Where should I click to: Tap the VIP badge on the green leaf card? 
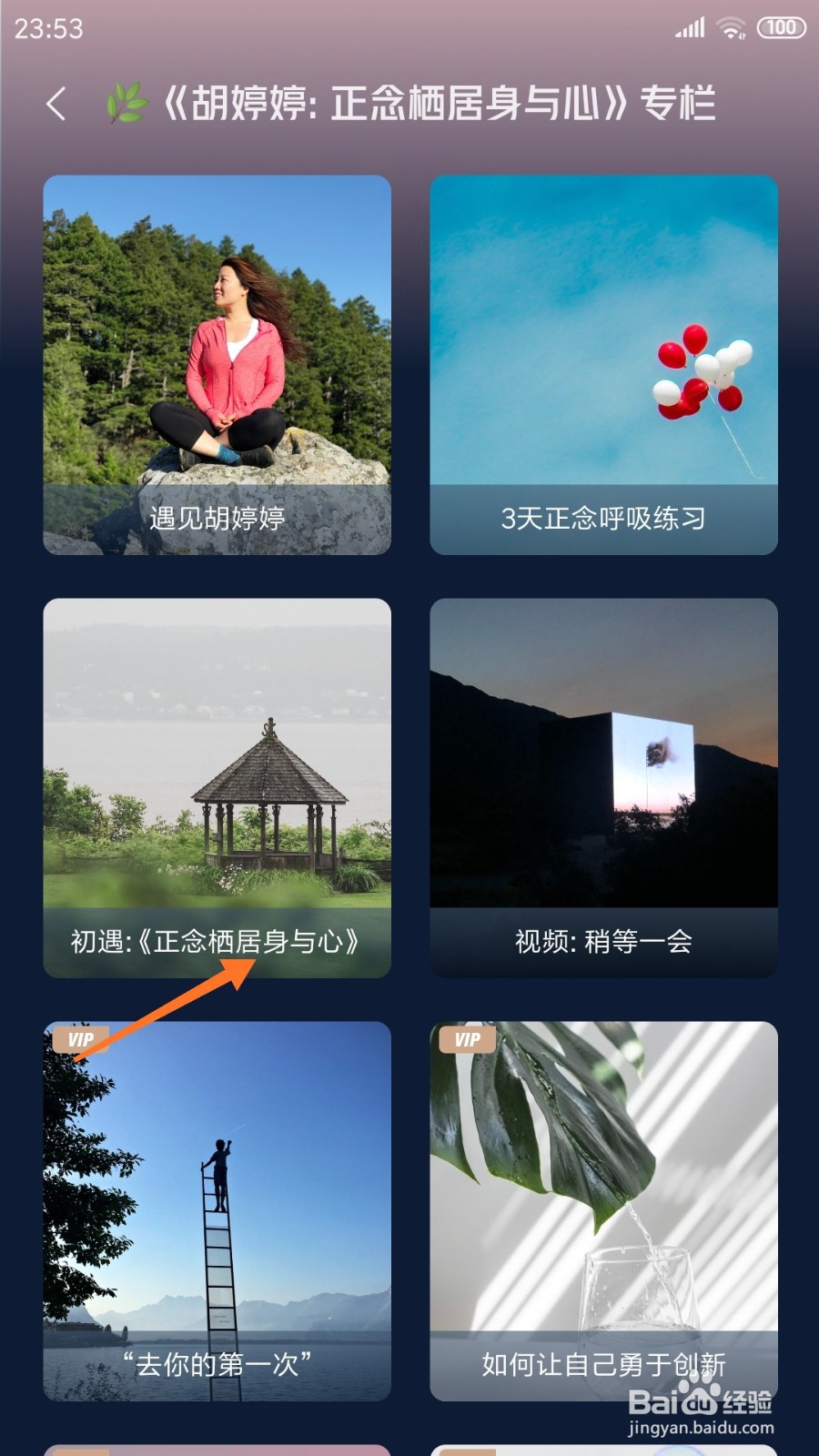click(467, 1039)
